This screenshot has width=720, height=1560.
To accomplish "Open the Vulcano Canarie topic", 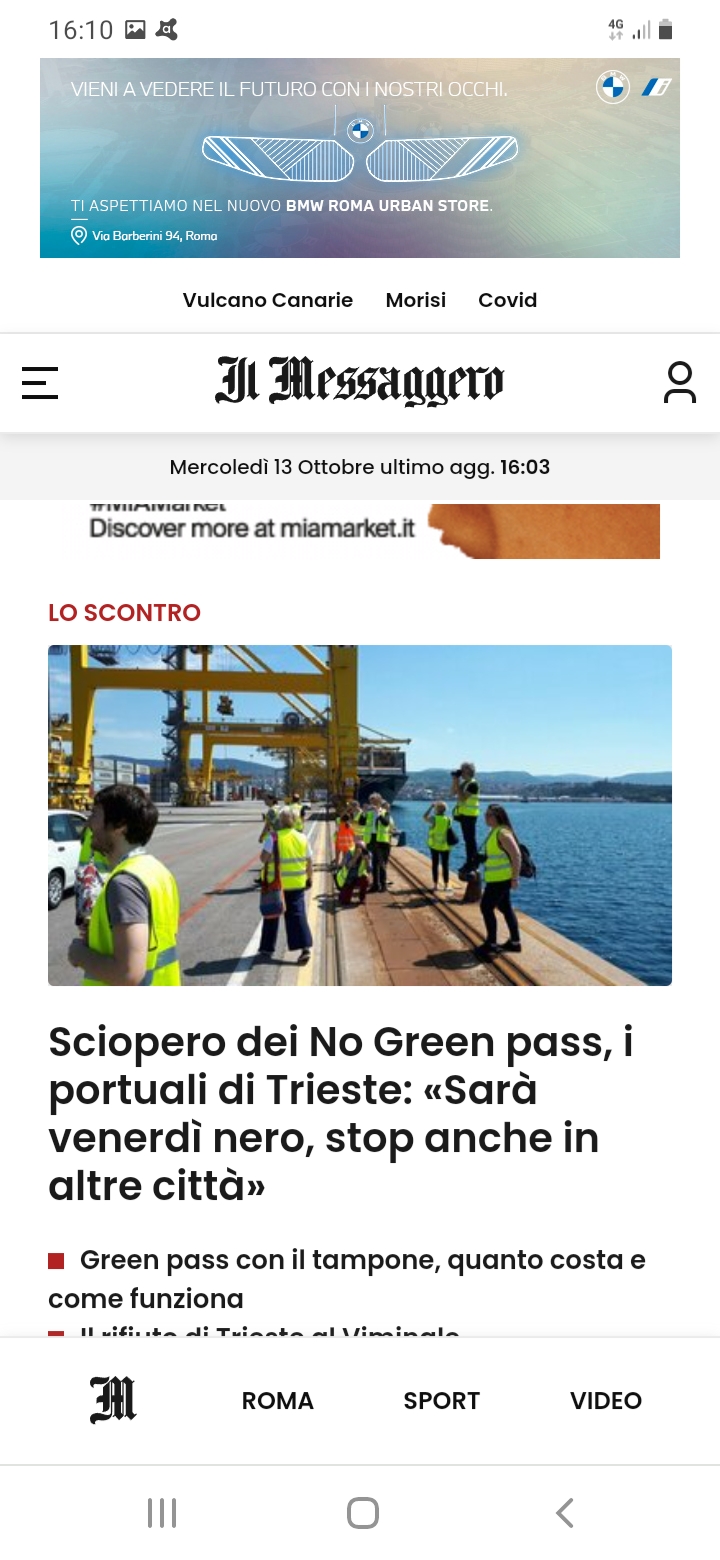I will pos(267,300).
